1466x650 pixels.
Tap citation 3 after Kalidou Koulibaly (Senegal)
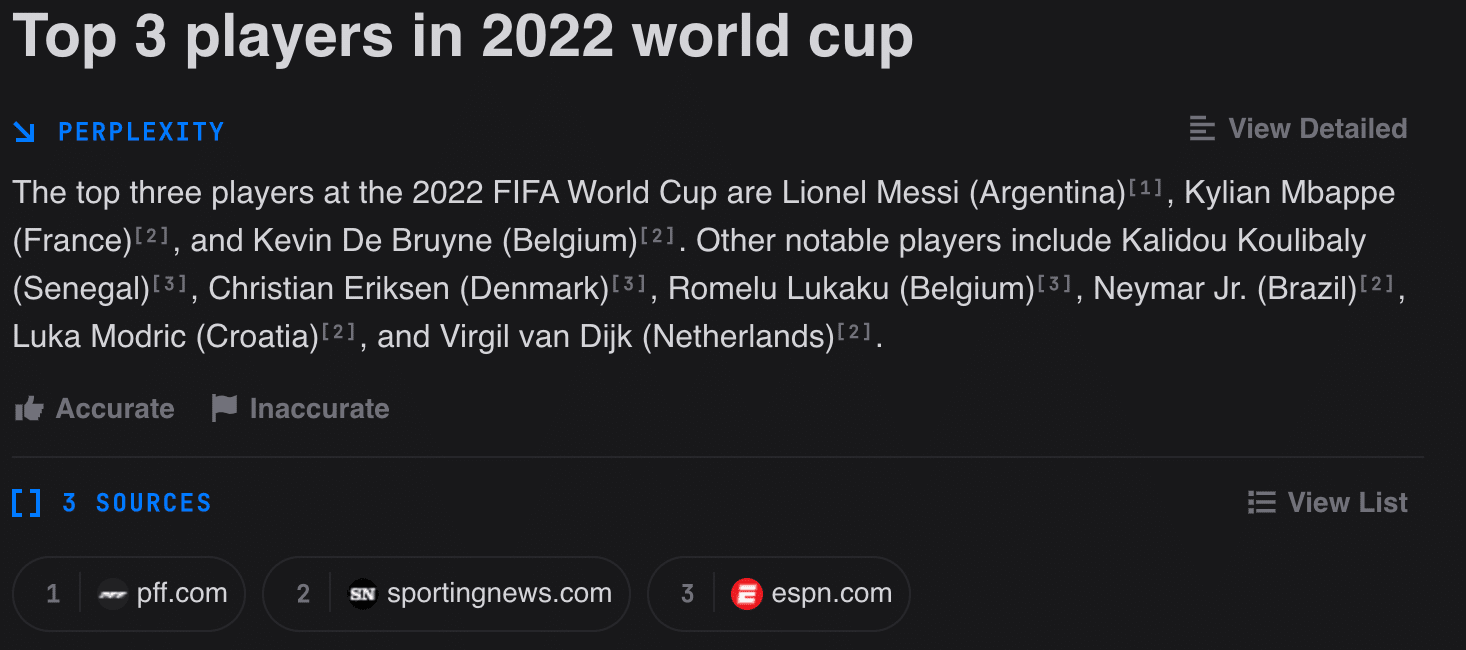point(170,283)
